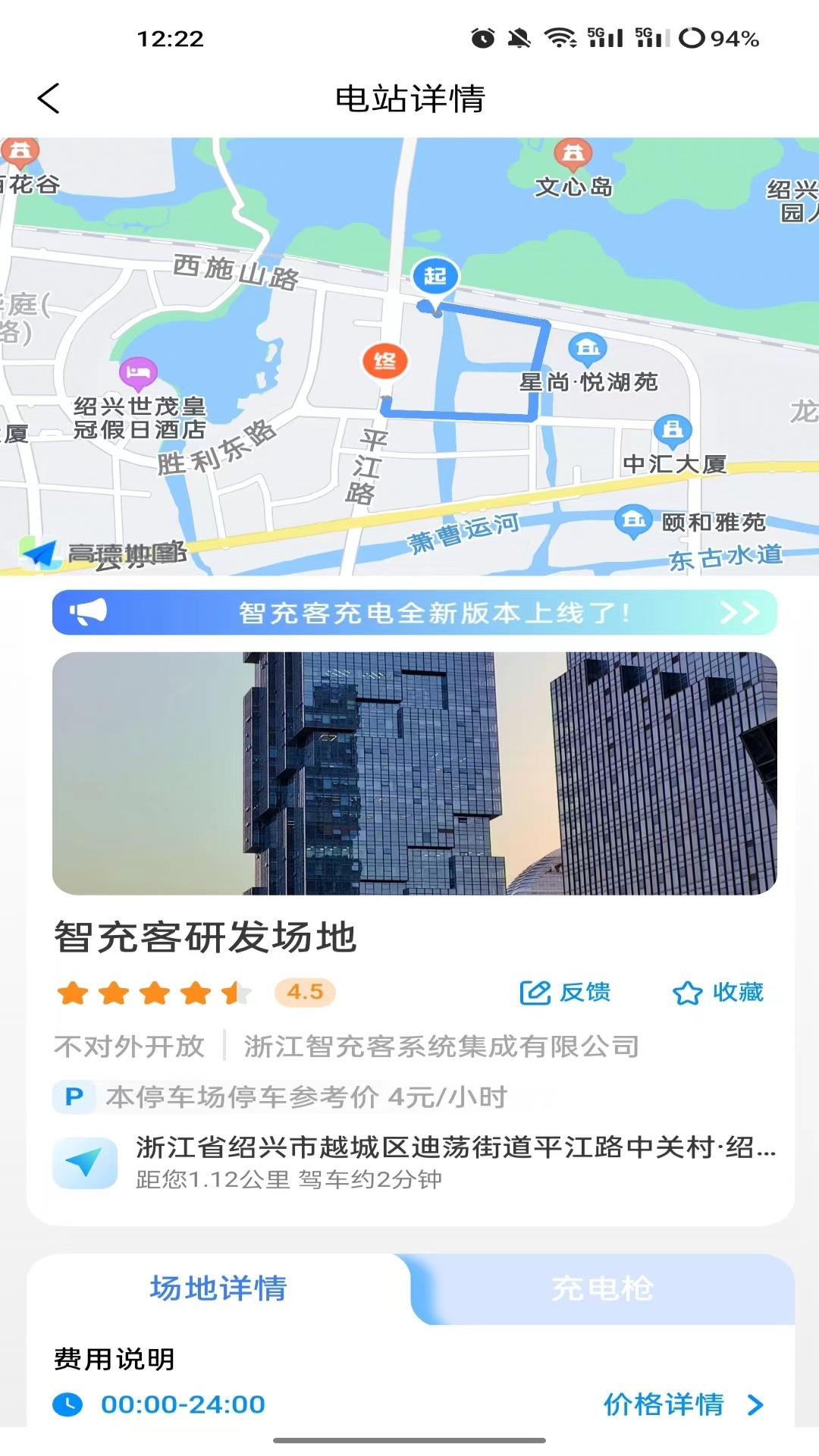Tap the 高德地图 logo on the map

pos(102,554)
